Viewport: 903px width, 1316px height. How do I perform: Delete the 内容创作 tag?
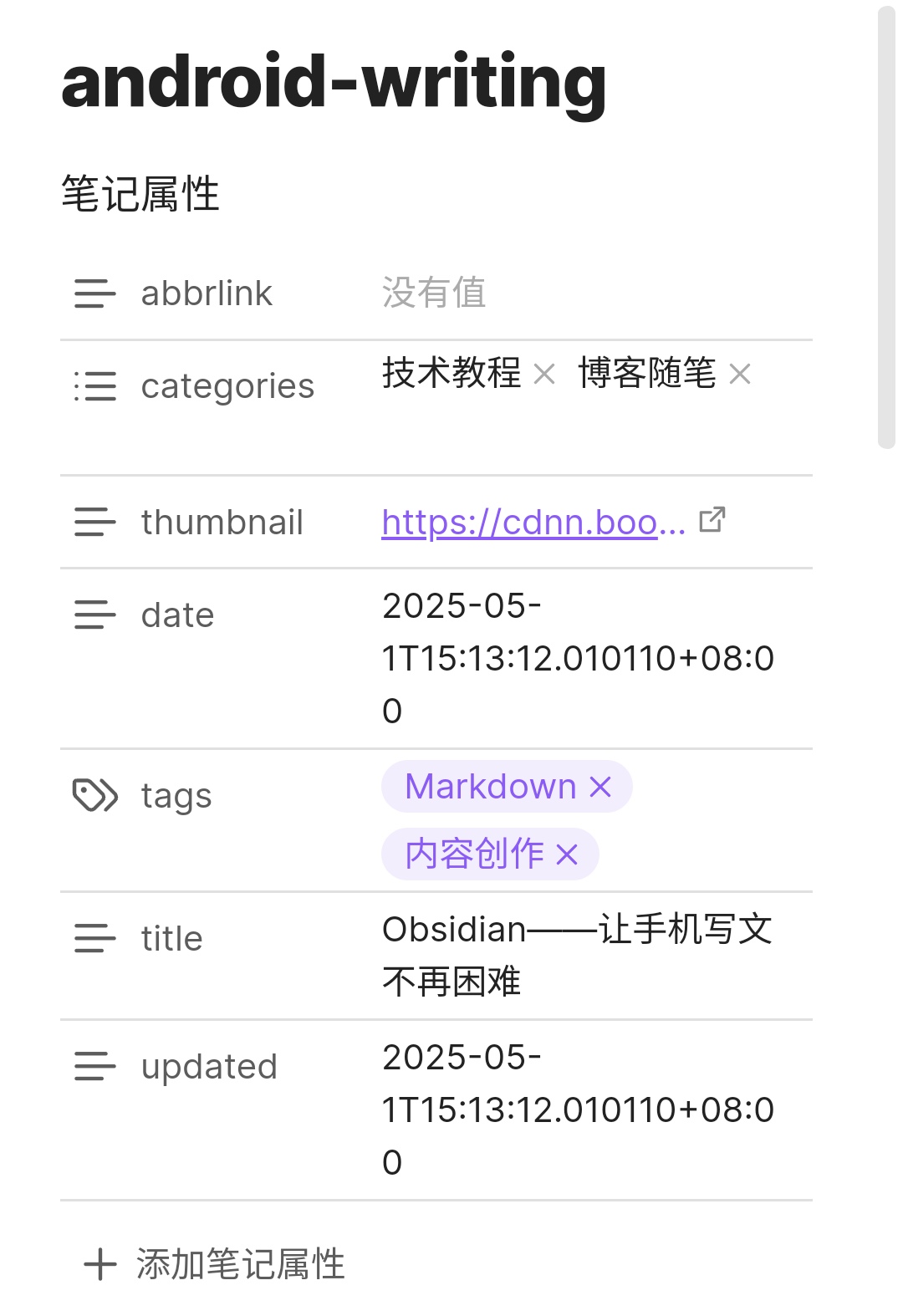point(567,854)
